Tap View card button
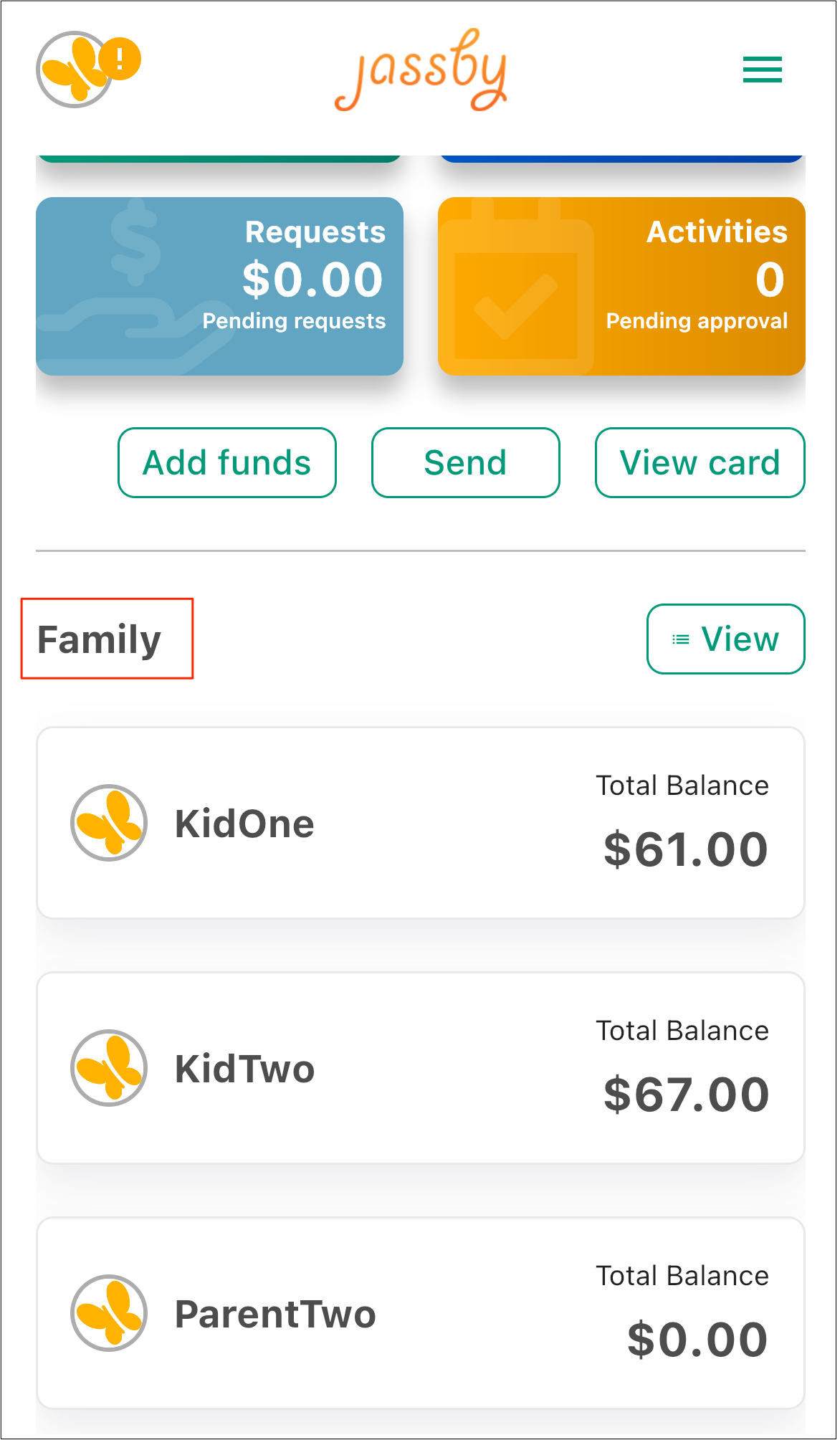Image resolution: width=840 pixels, height=1440 pixels. click(700, 462)
